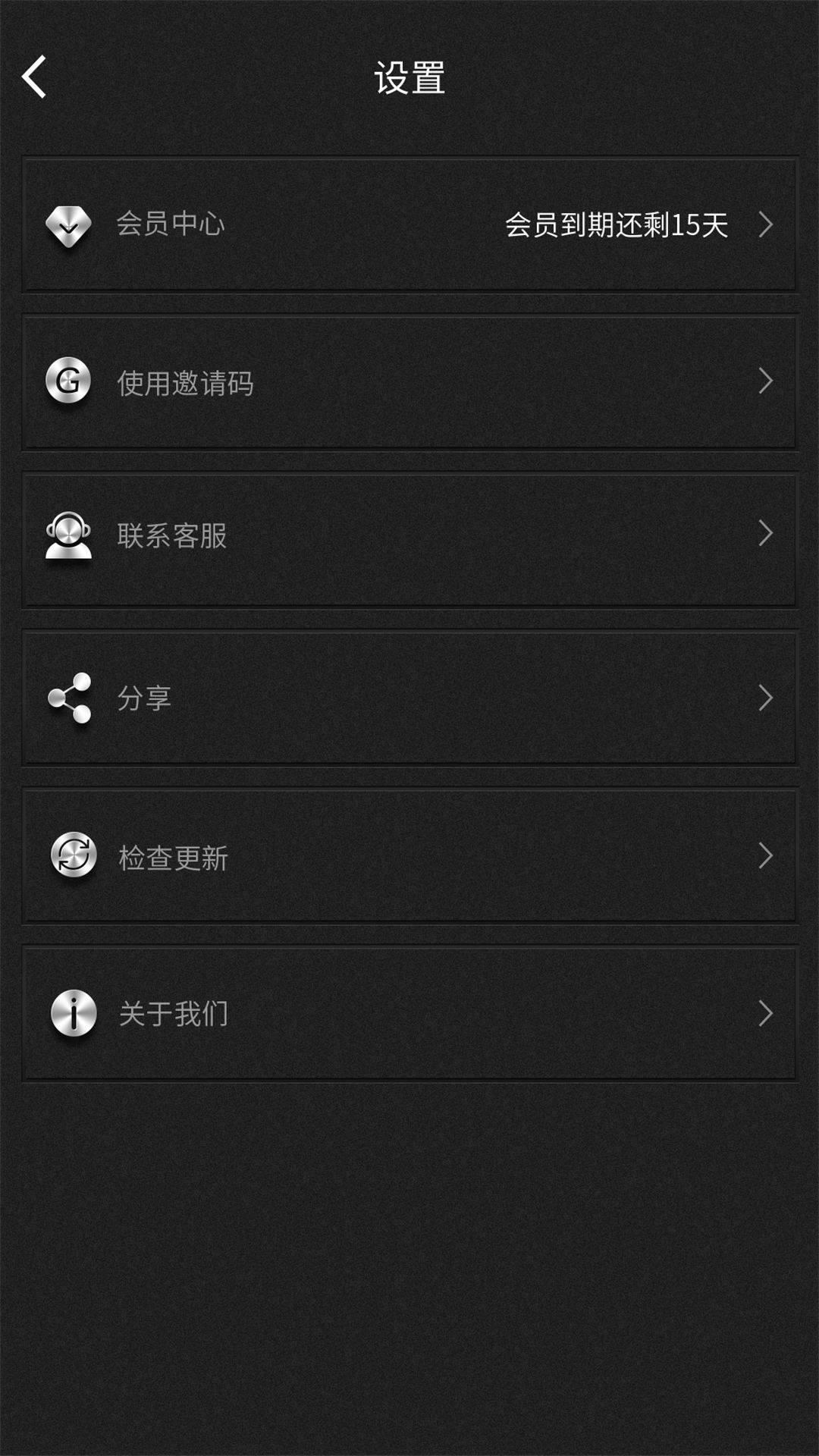Screen dimensions: 819x1456
Task: Click the share network icon
Action: click(x=68, y=699)
